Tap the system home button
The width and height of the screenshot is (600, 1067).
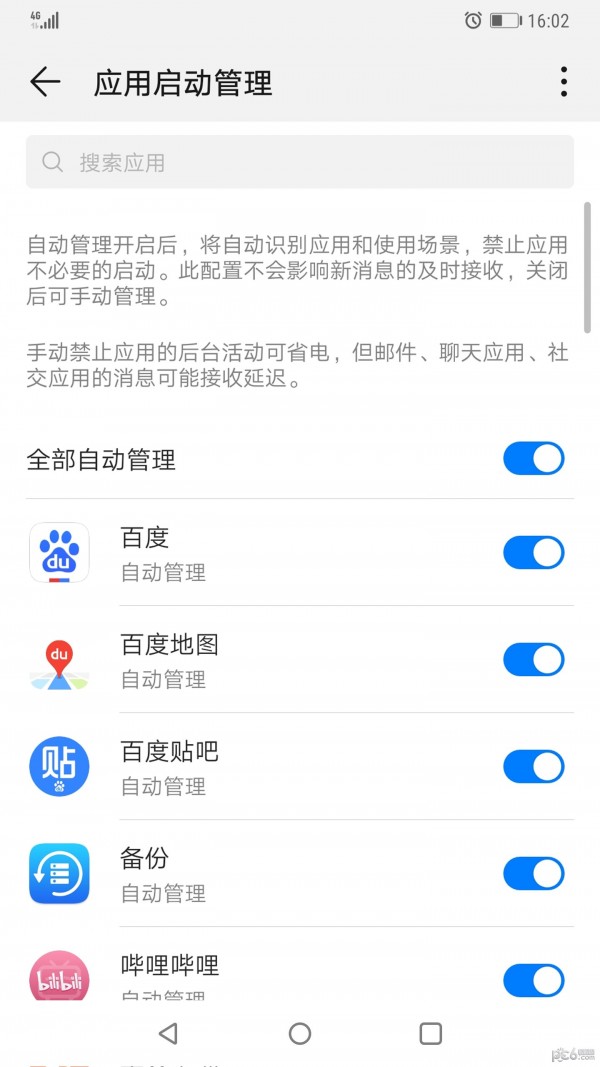[x=300, y=1033]
